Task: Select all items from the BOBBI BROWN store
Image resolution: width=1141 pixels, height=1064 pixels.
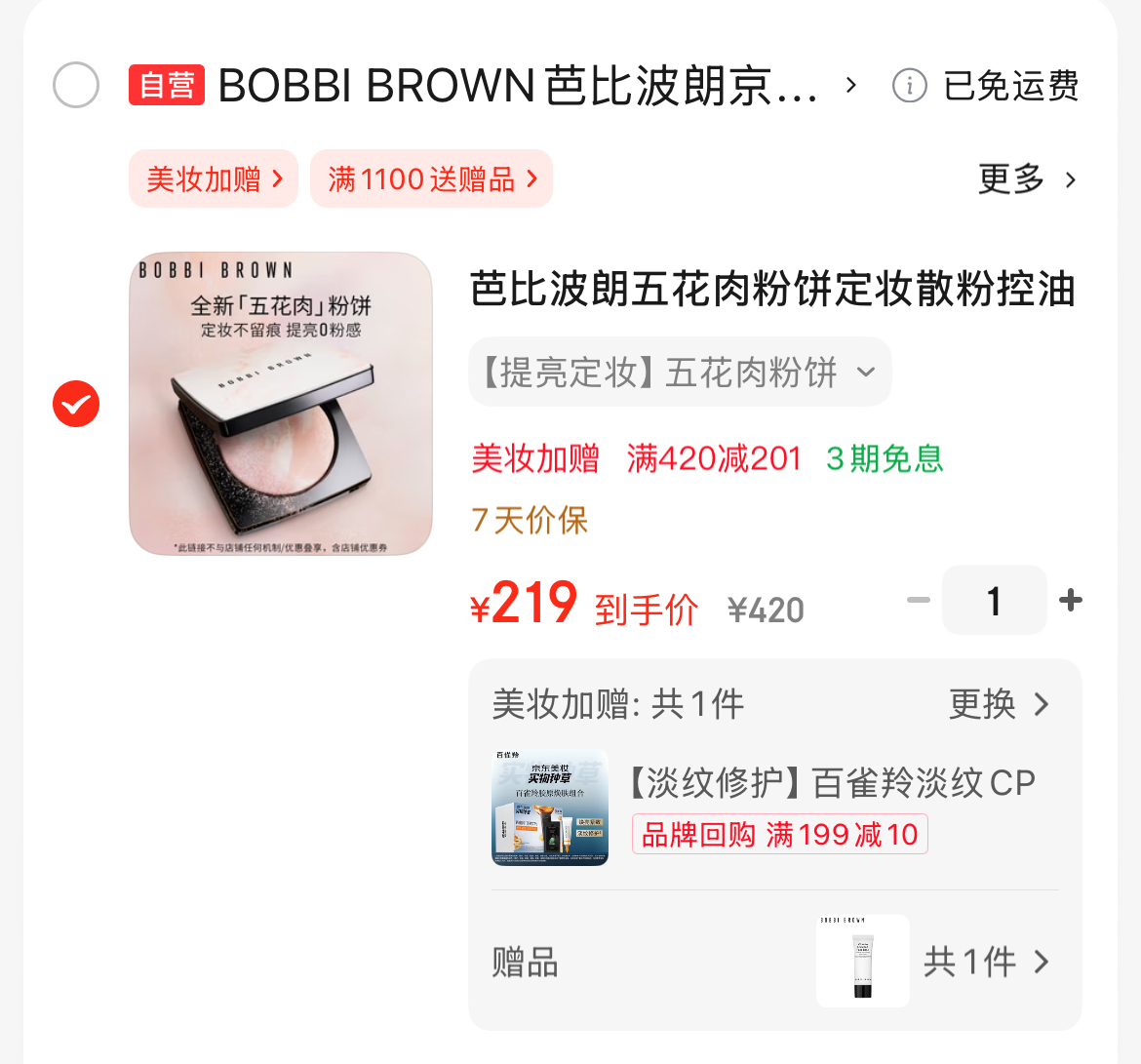Action: pyautogui.click(x=76, y=85)
